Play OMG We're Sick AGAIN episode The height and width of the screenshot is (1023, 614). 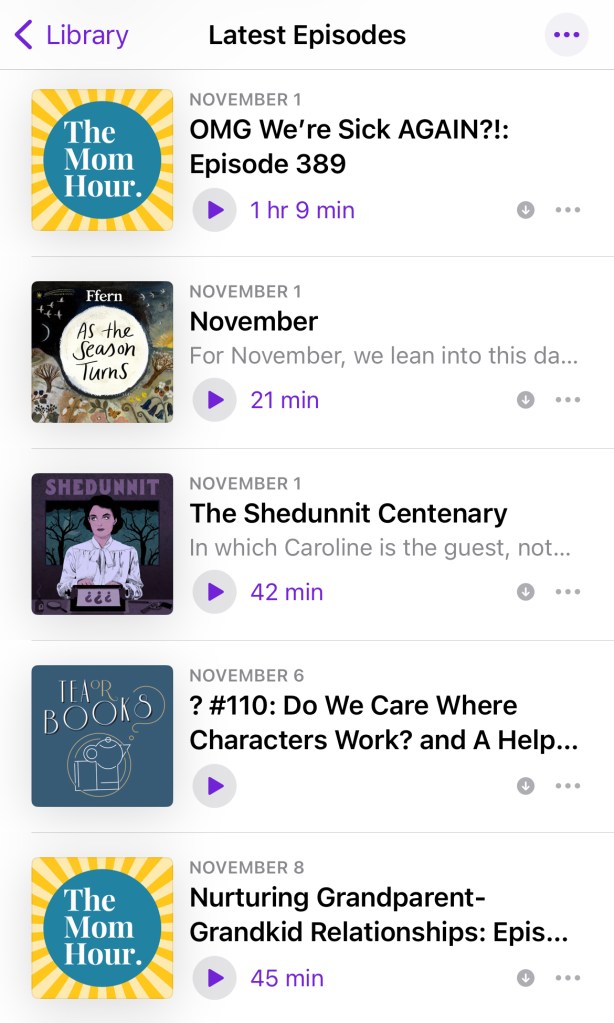pos(214,210)
